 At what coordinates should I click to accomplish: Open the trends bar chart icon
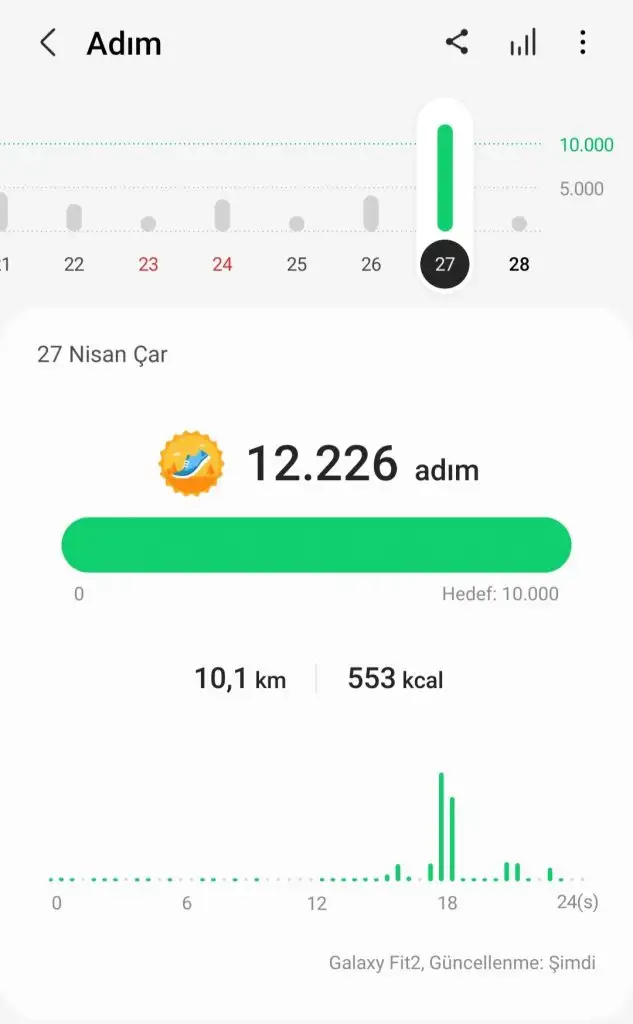523,42
